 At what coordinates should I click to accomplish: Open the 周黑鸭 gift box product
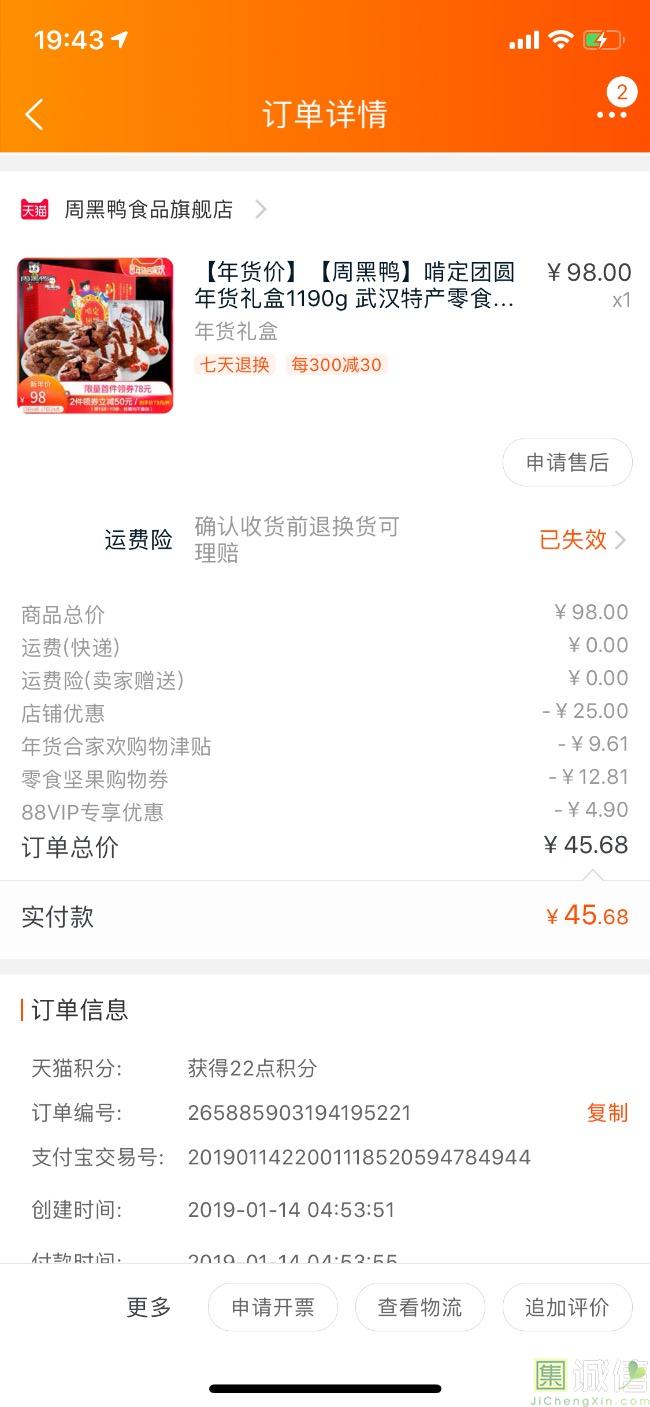[x=325, y=336]
